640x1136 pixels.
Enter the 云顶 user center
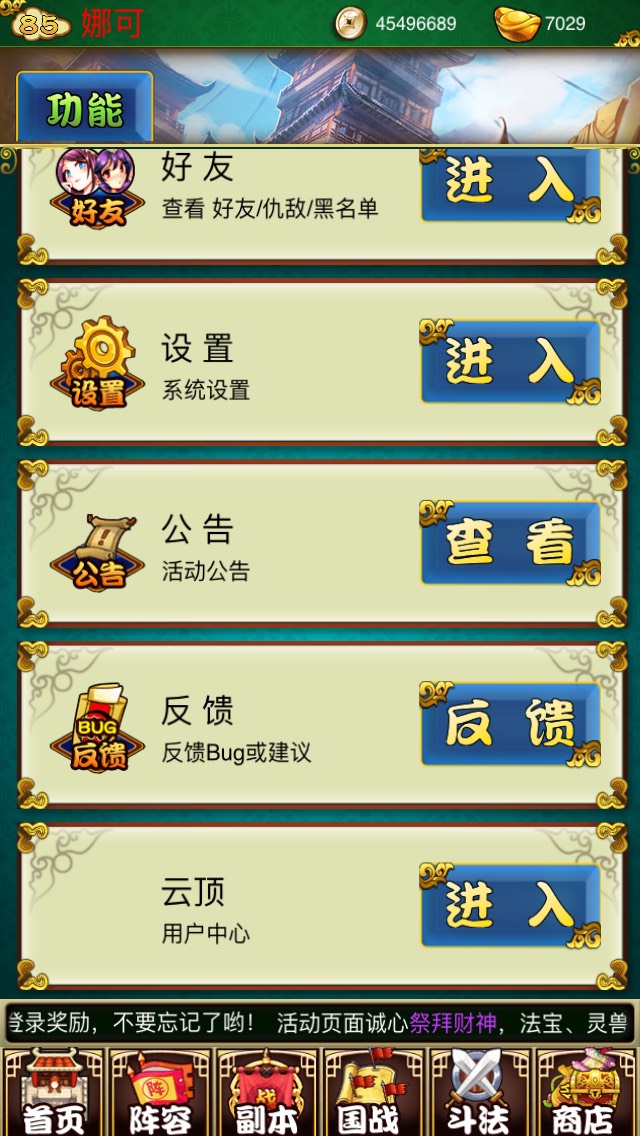click(510, 906)
